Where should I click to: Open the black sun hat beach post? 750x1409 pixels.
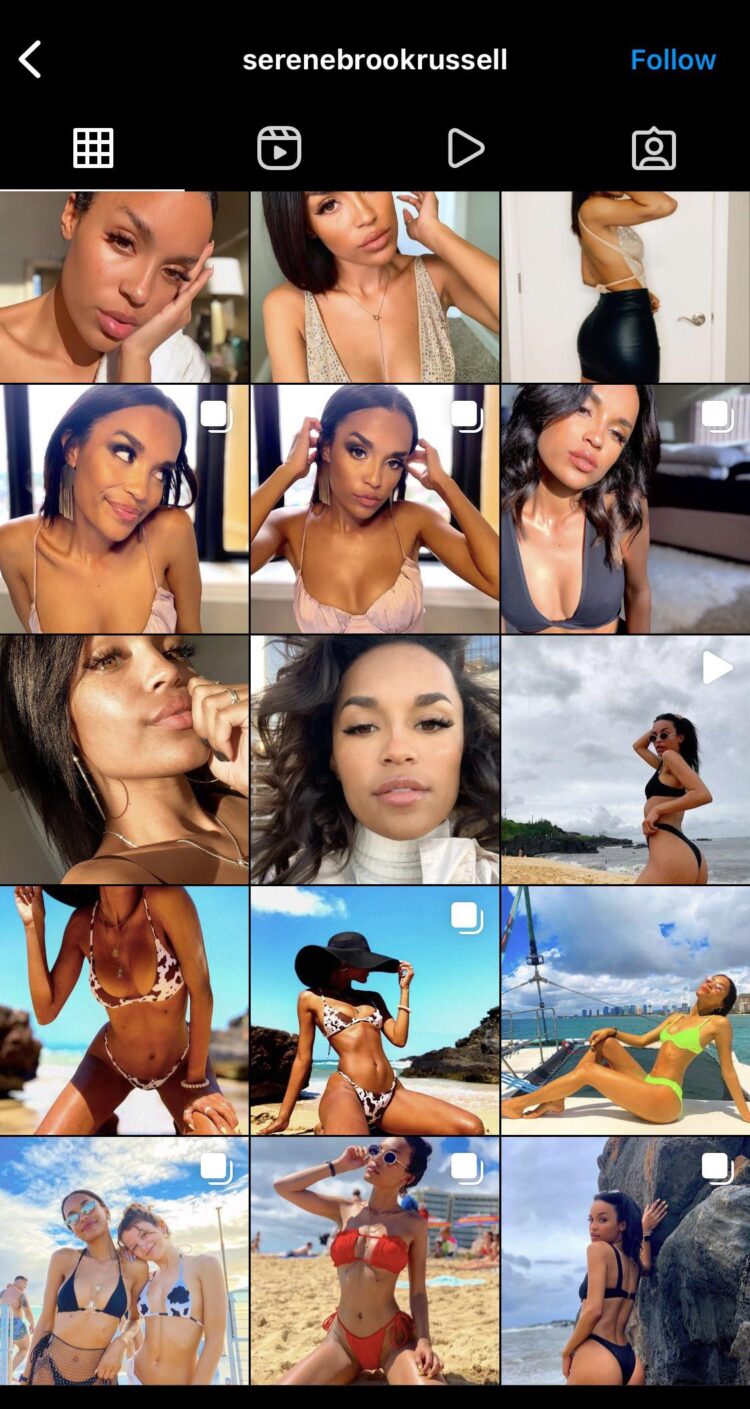click(x=375, y=1010)
